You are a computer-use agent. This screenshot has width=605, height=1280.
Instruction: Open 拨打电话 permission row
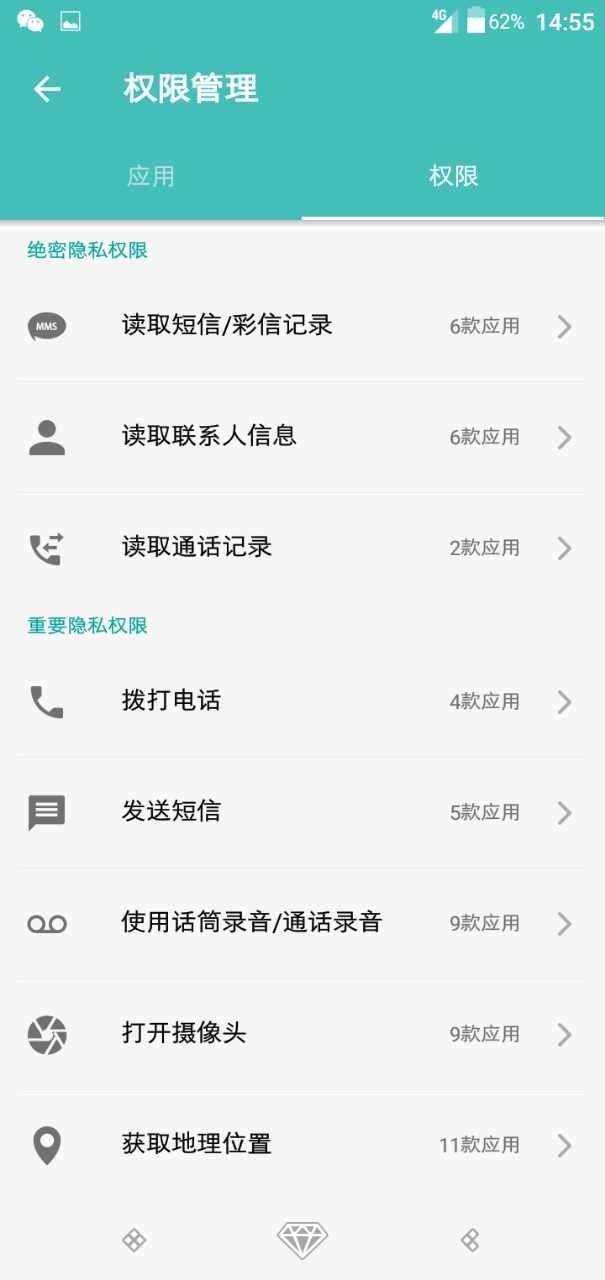click(x=300, y=702)
